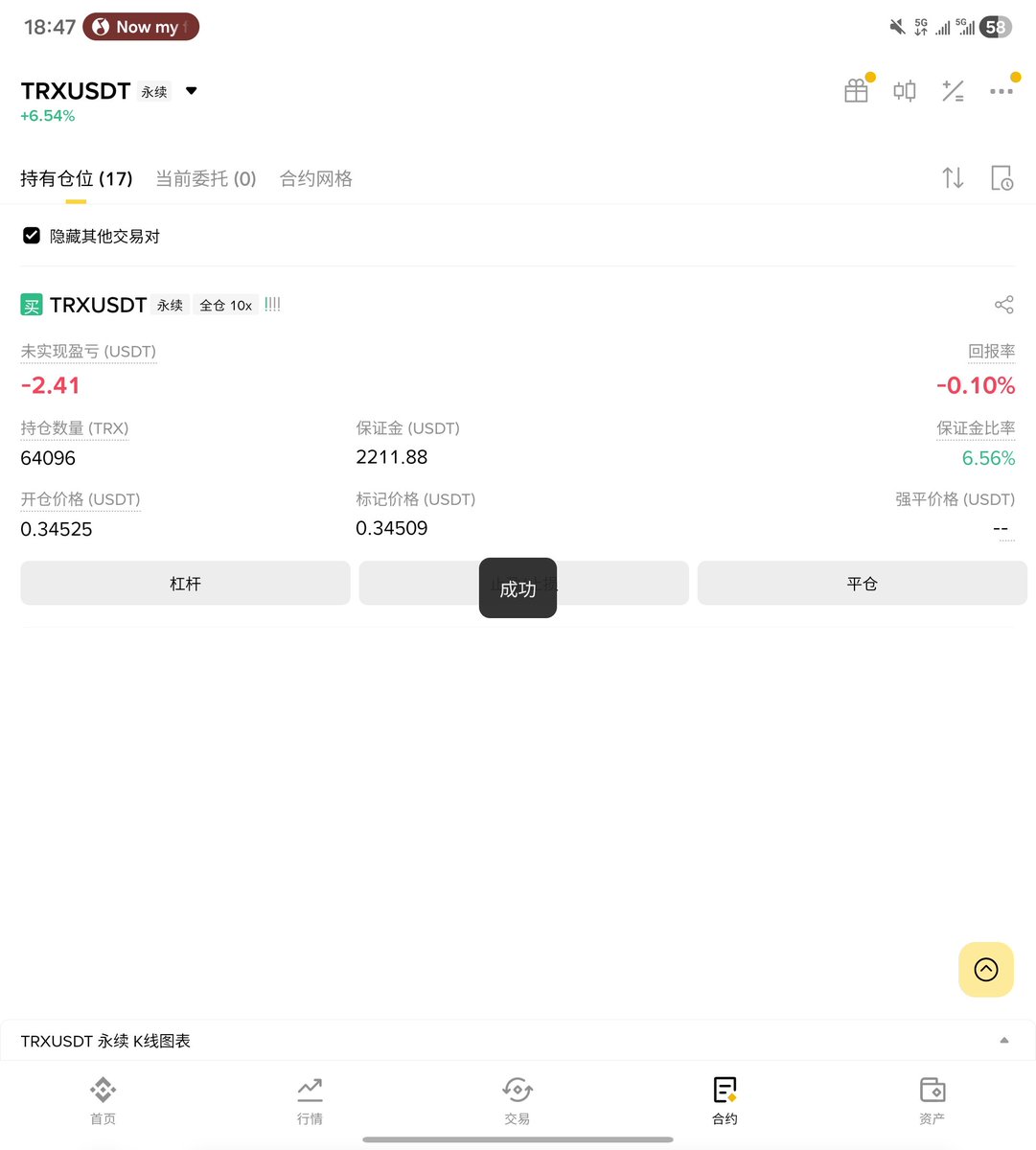Open the 交易 trade tab
The height and width of the screenshot is (1150, 1036).
click(518, 1099)
